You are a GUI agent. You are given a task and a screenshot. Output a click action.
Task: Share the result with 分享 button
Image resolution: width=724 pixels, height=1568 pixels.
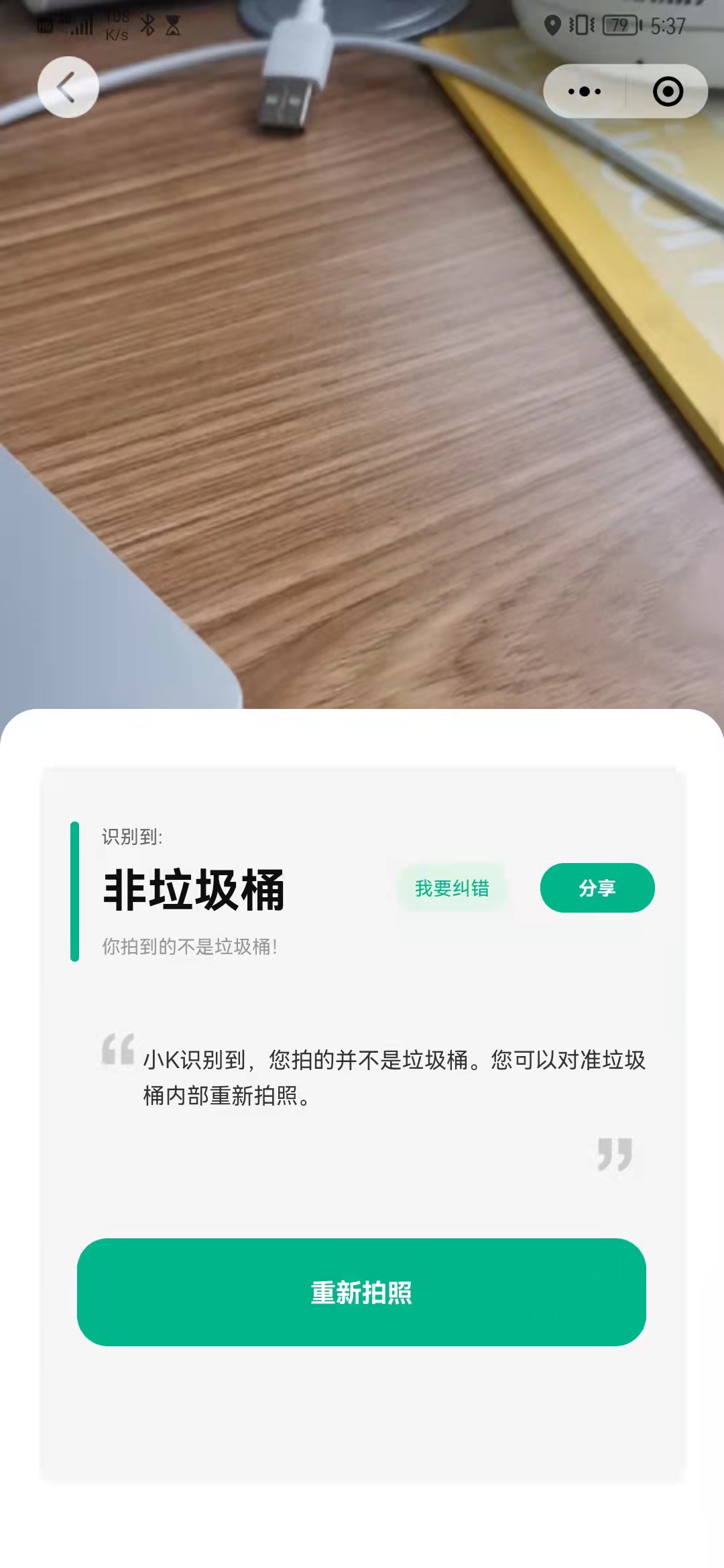pyautogui.click(x=597, y=888)
